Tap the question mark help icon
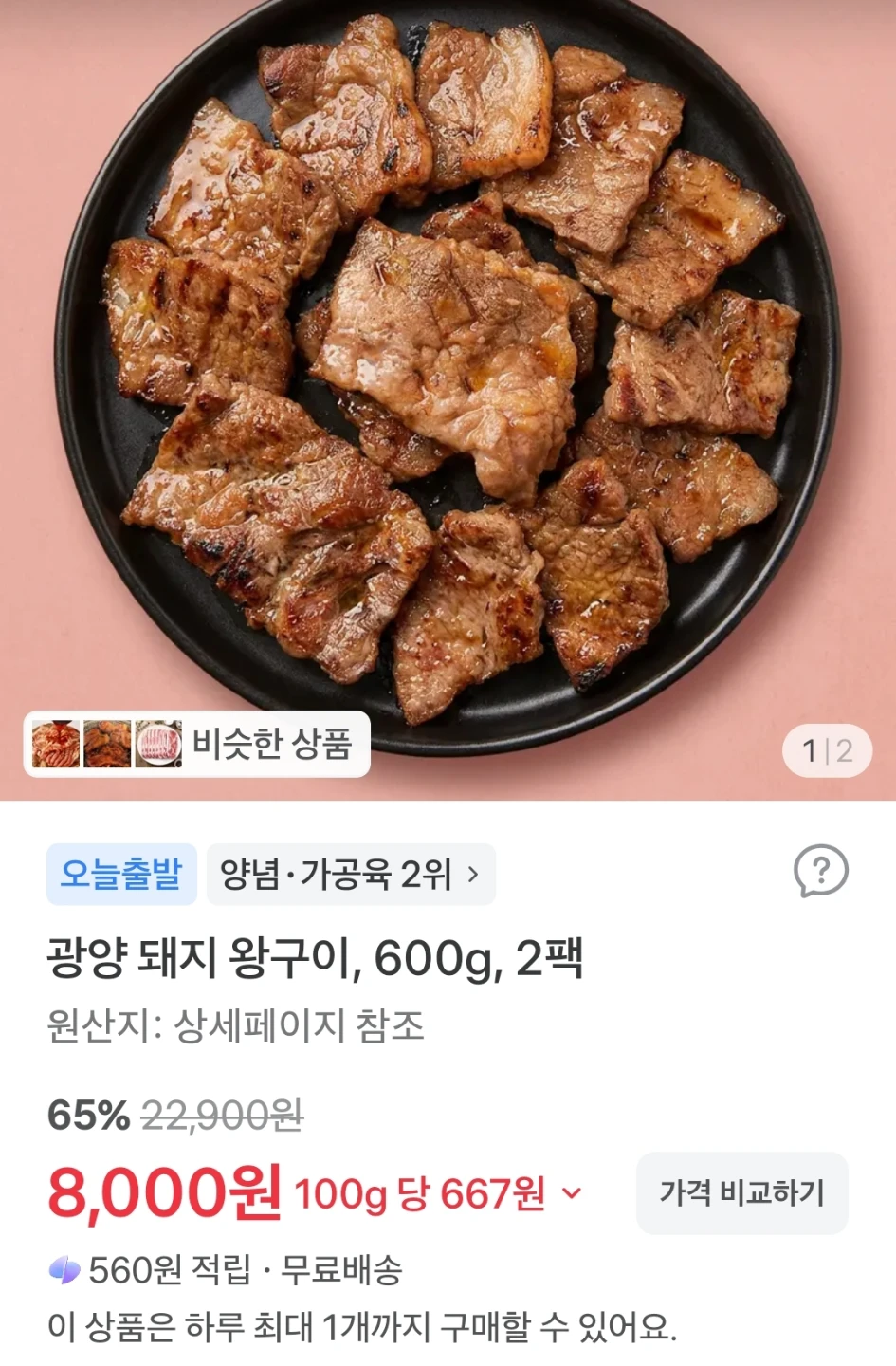The width and height of the screenshot is (896, 1366). (820, 870)
